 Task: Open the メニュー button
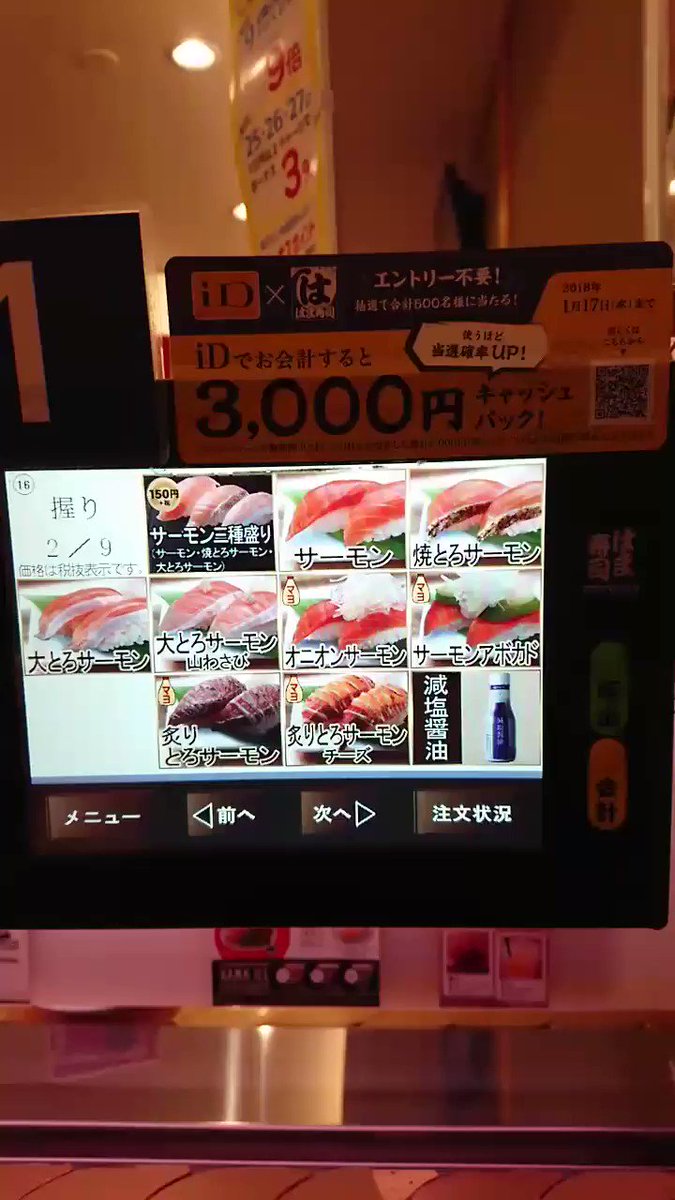click(102, 817)
